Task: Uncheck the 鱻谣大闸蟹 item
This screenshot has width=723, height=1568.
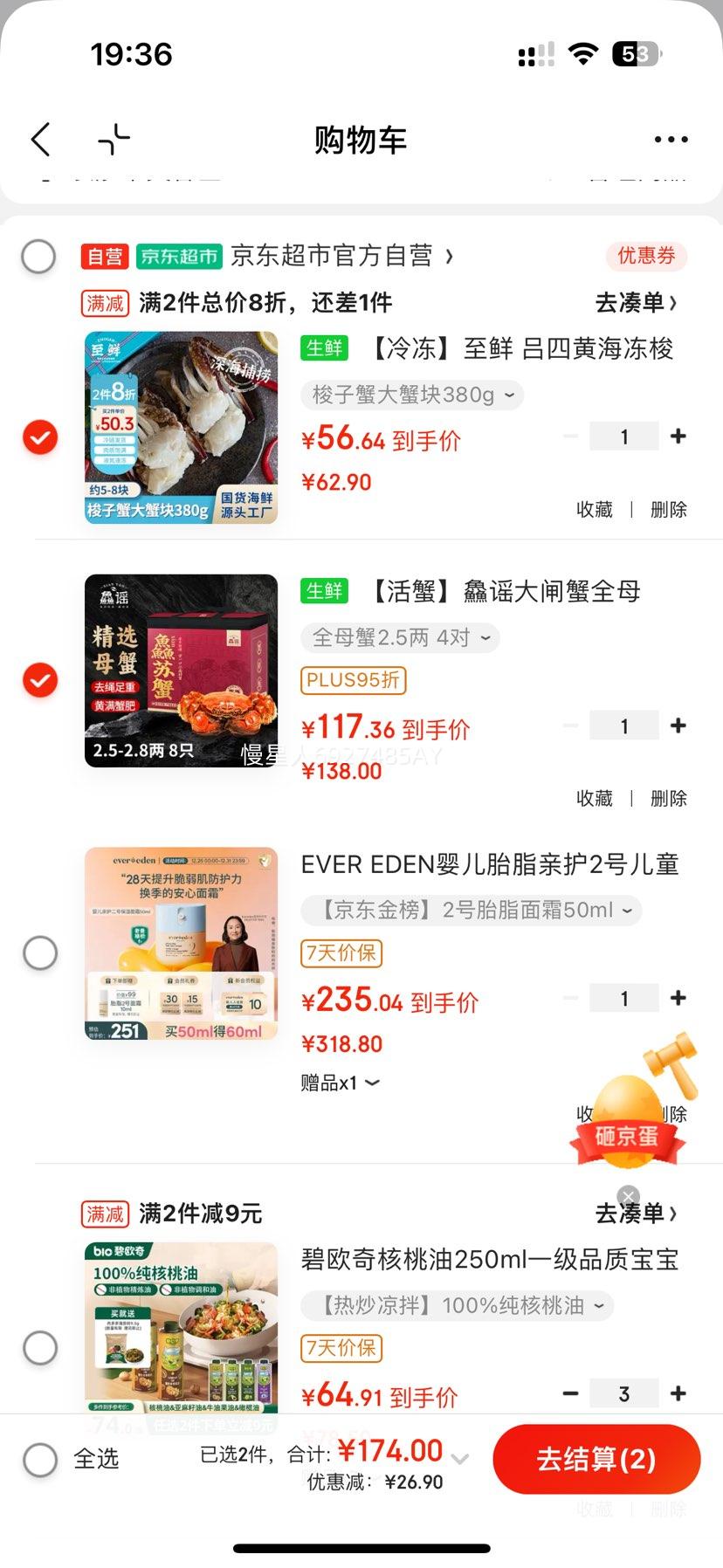Action: [40, 680]
